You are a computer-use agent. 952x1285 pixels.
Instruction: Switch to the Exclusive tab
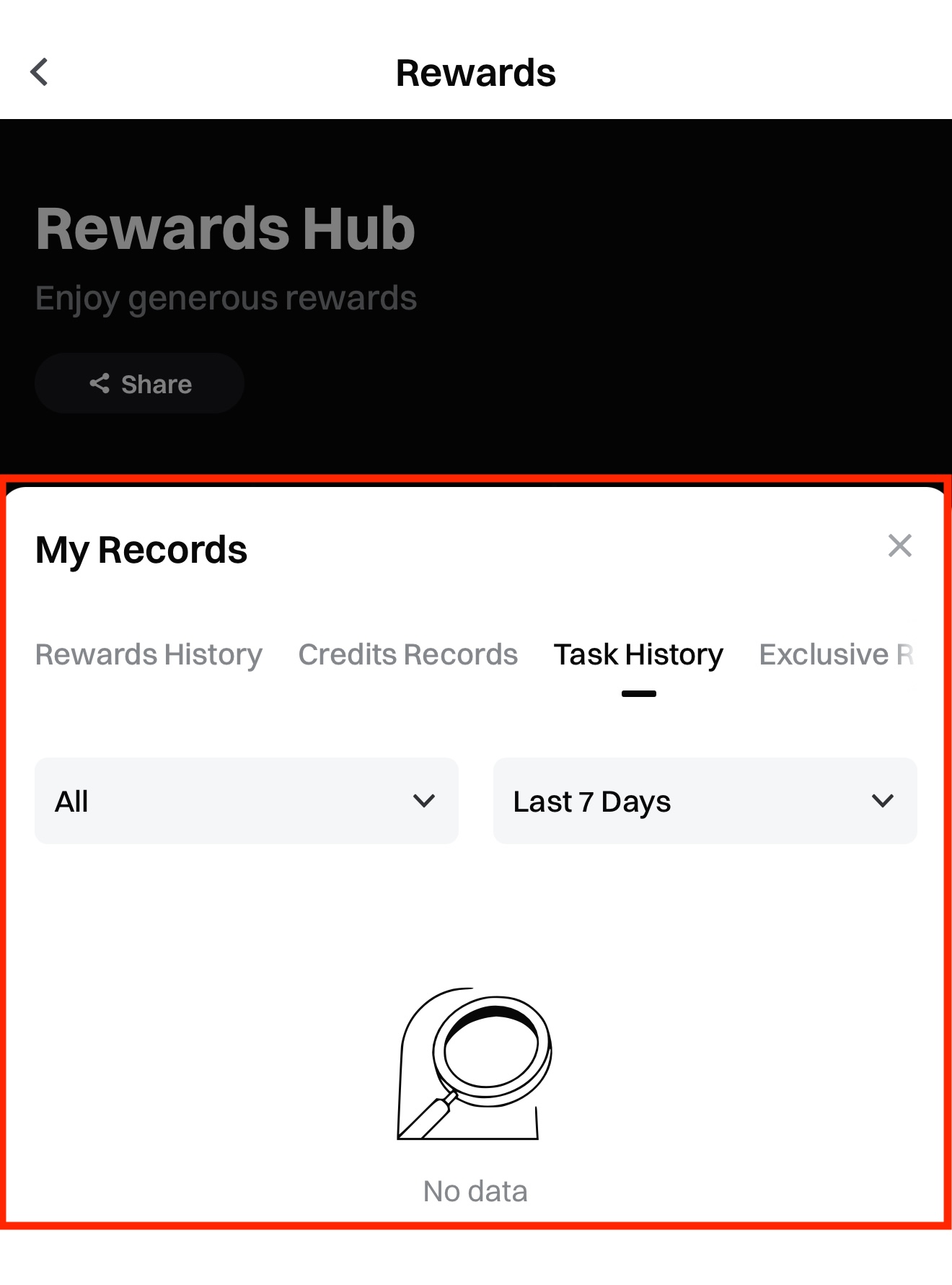835,655
